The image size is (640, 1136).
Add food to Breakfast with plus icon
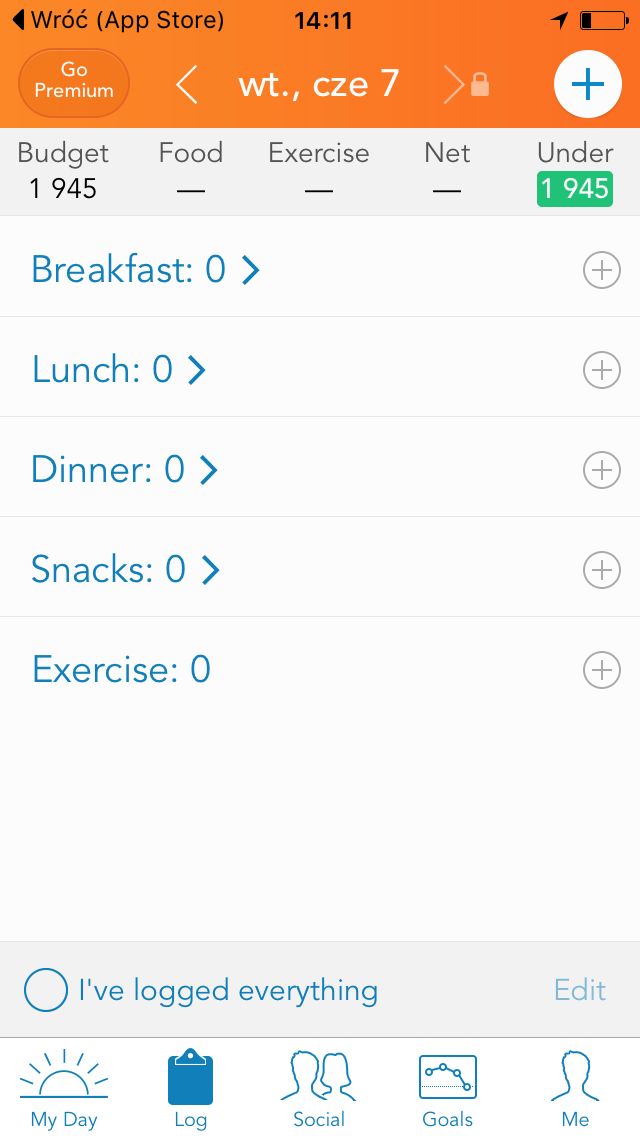pyautogui.click(x=602, y=270)
